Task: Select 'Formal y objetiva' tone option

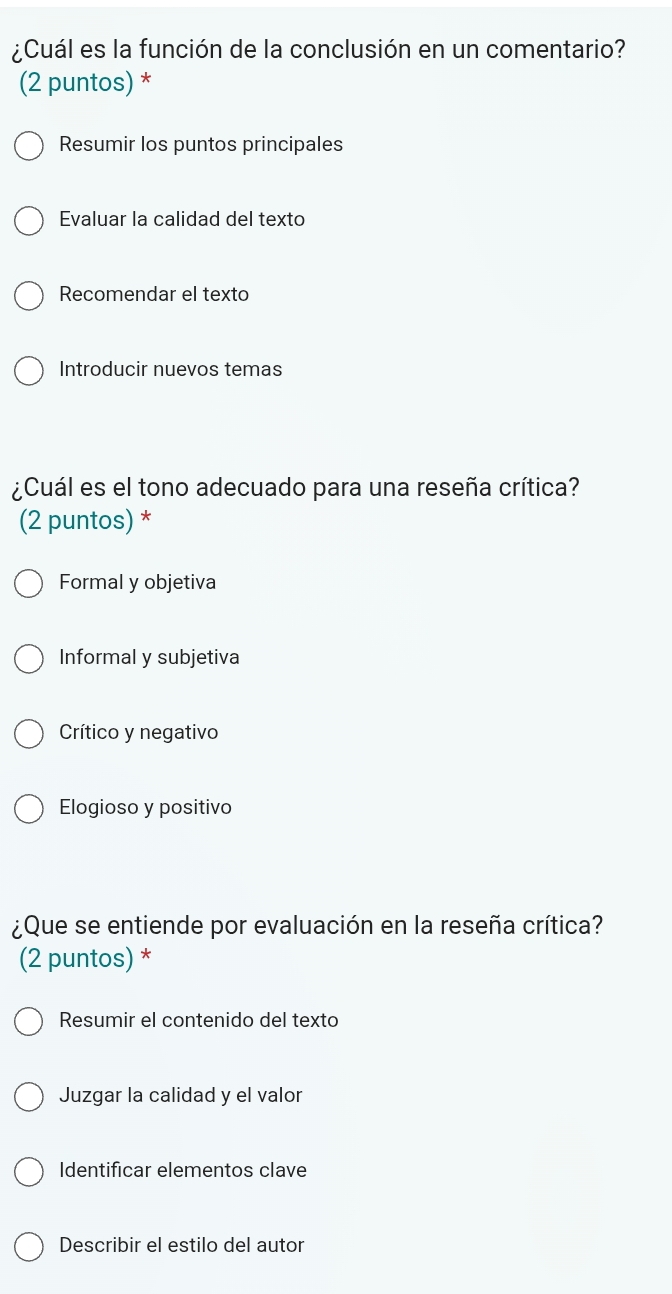Action: [29, 583]
